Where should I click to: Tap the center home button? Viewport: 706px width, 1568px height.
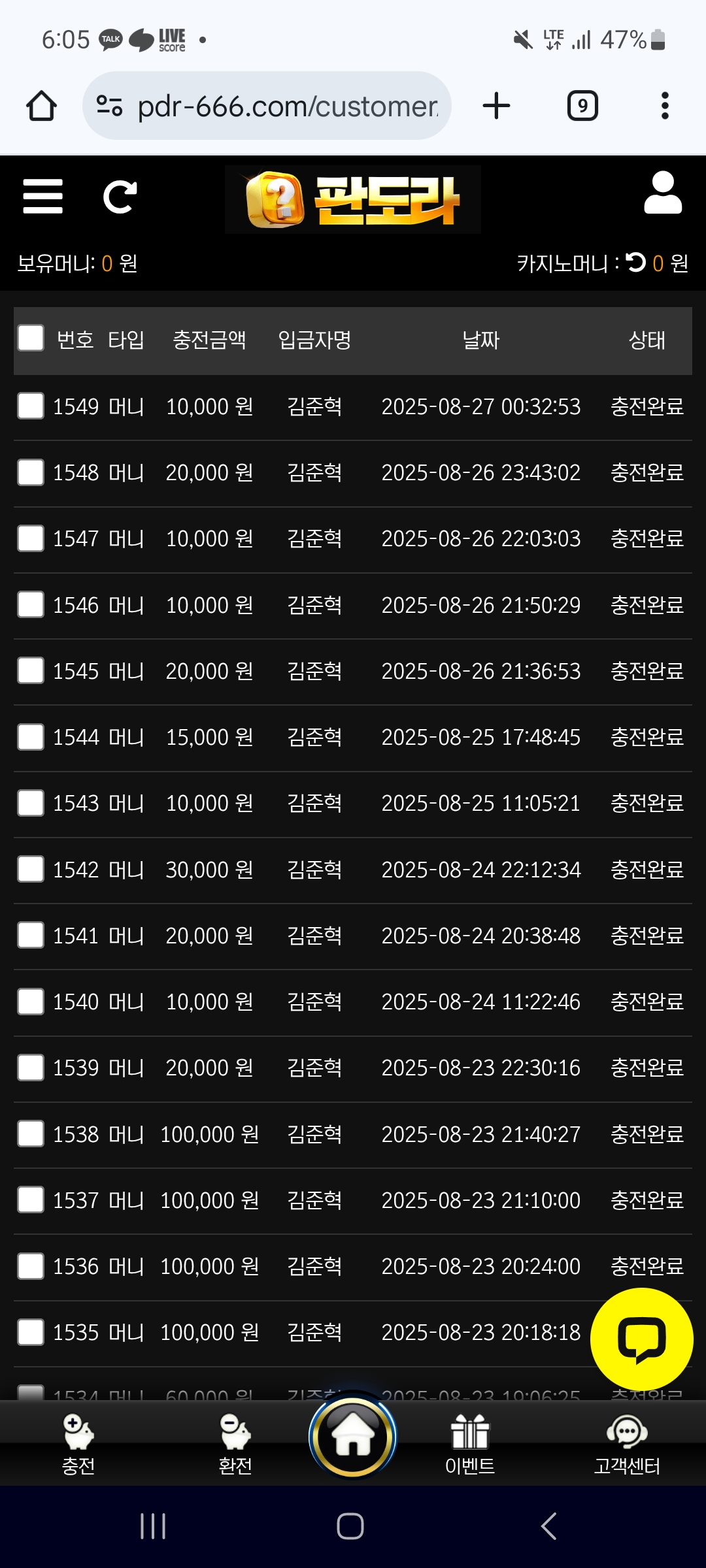353,1436
